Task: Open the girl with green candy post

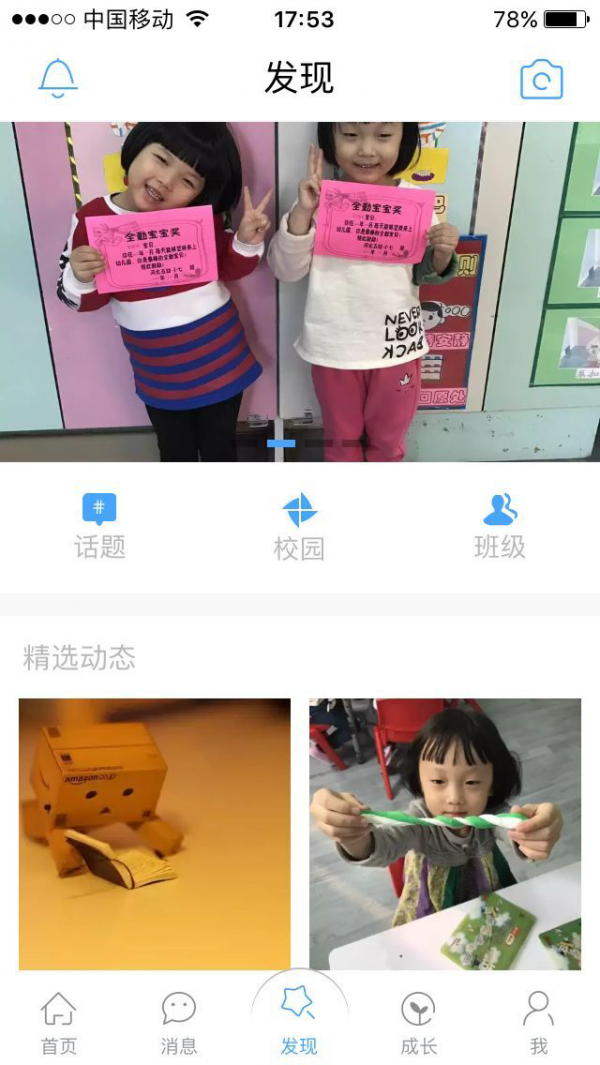Action: click(445, 834)
